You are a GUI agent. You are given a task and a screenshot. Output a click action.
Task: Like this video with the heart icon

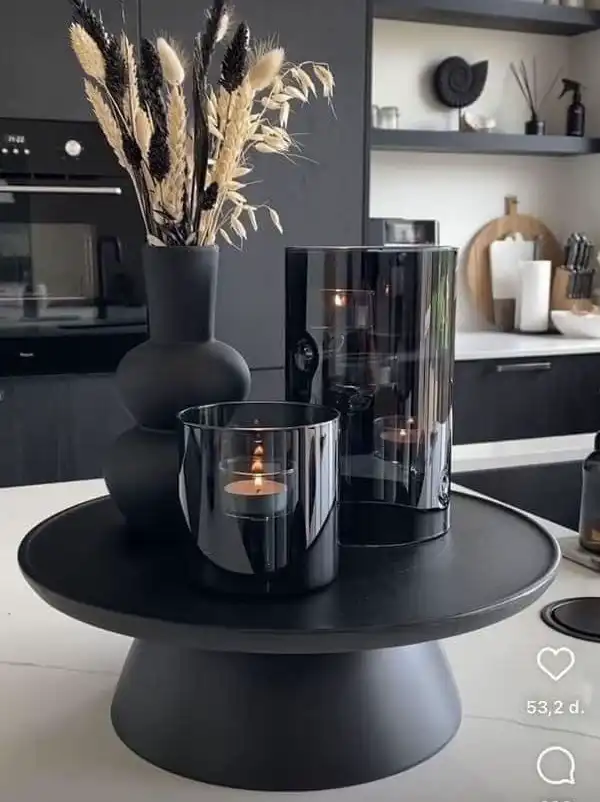point(555,663)
